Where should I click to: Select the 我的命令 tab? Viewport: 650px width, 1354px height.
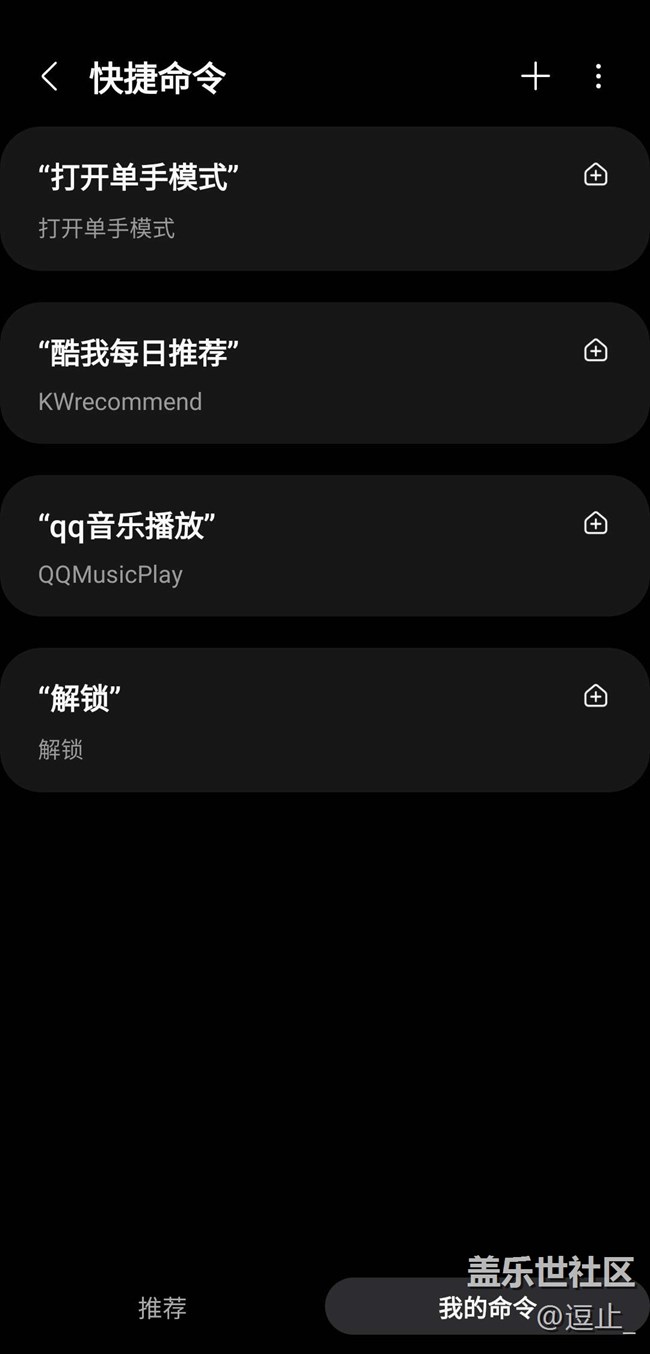tap(487, 1307)
